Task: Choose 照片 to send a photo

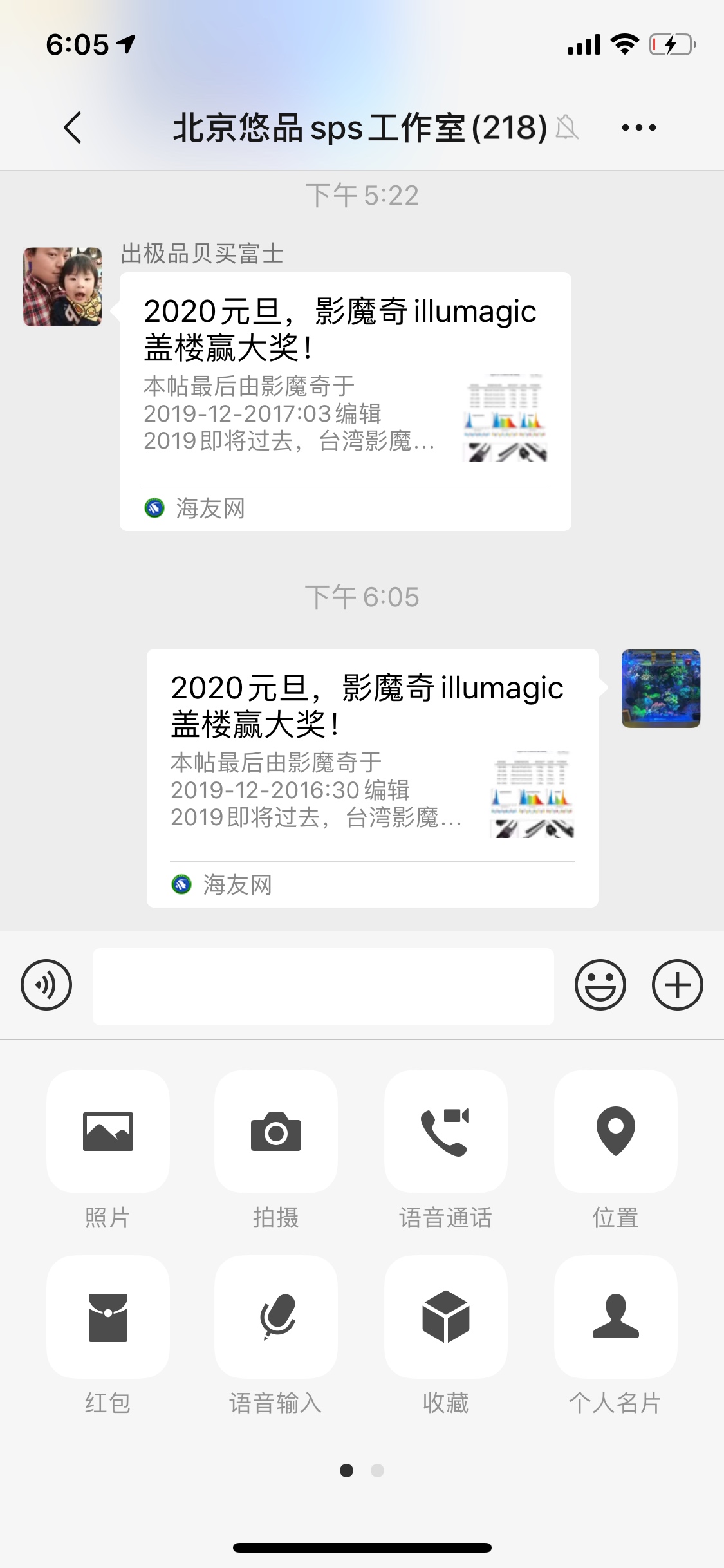Action: (x=108, y=1131)
